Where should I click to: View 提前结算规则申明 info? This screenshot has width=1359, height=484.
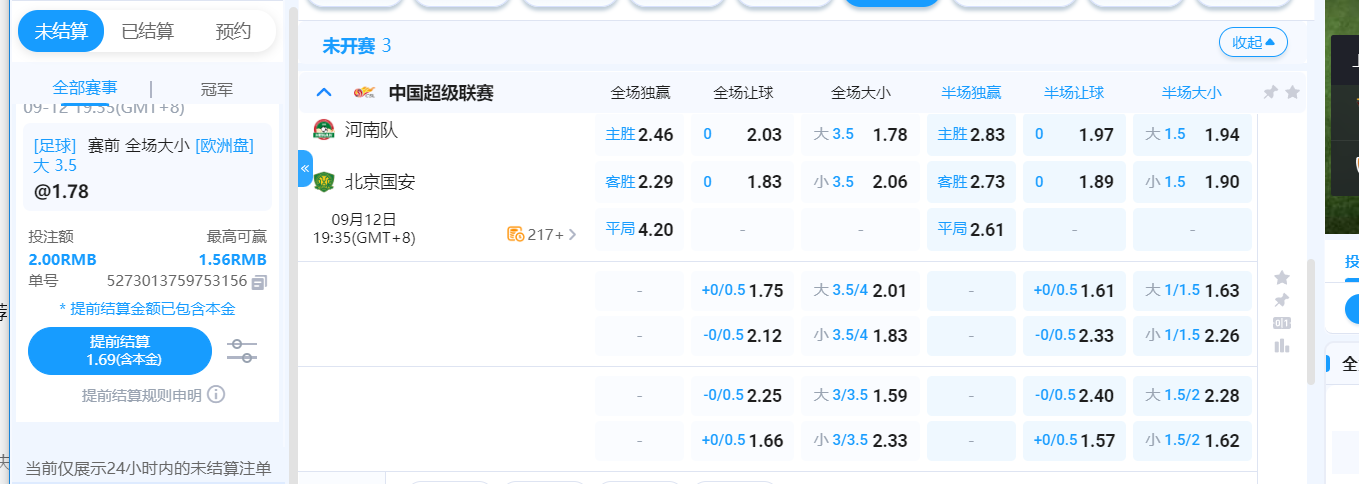coord(216,395)
